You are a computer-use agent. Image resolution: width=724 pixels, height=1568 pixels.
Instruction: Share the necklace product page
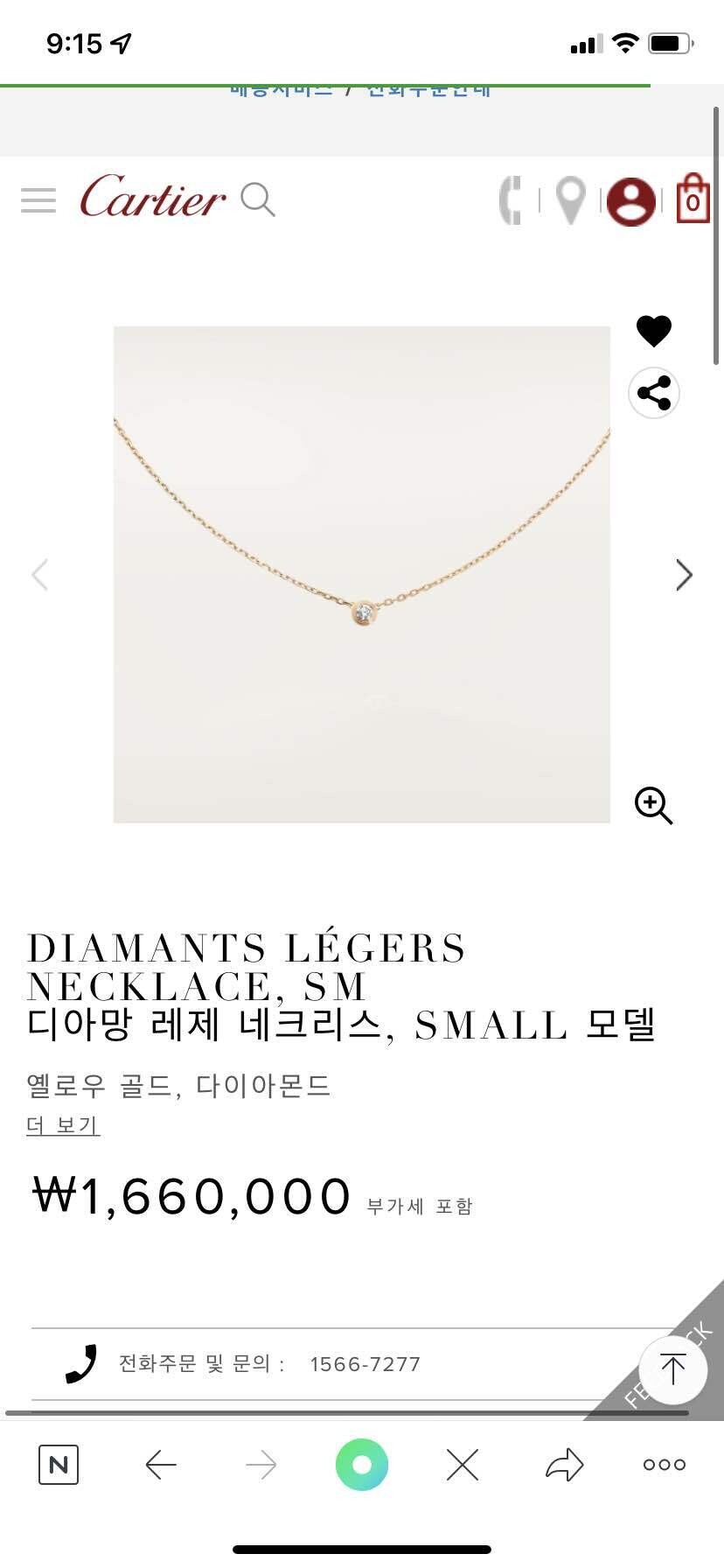click(x=654, y=393)
